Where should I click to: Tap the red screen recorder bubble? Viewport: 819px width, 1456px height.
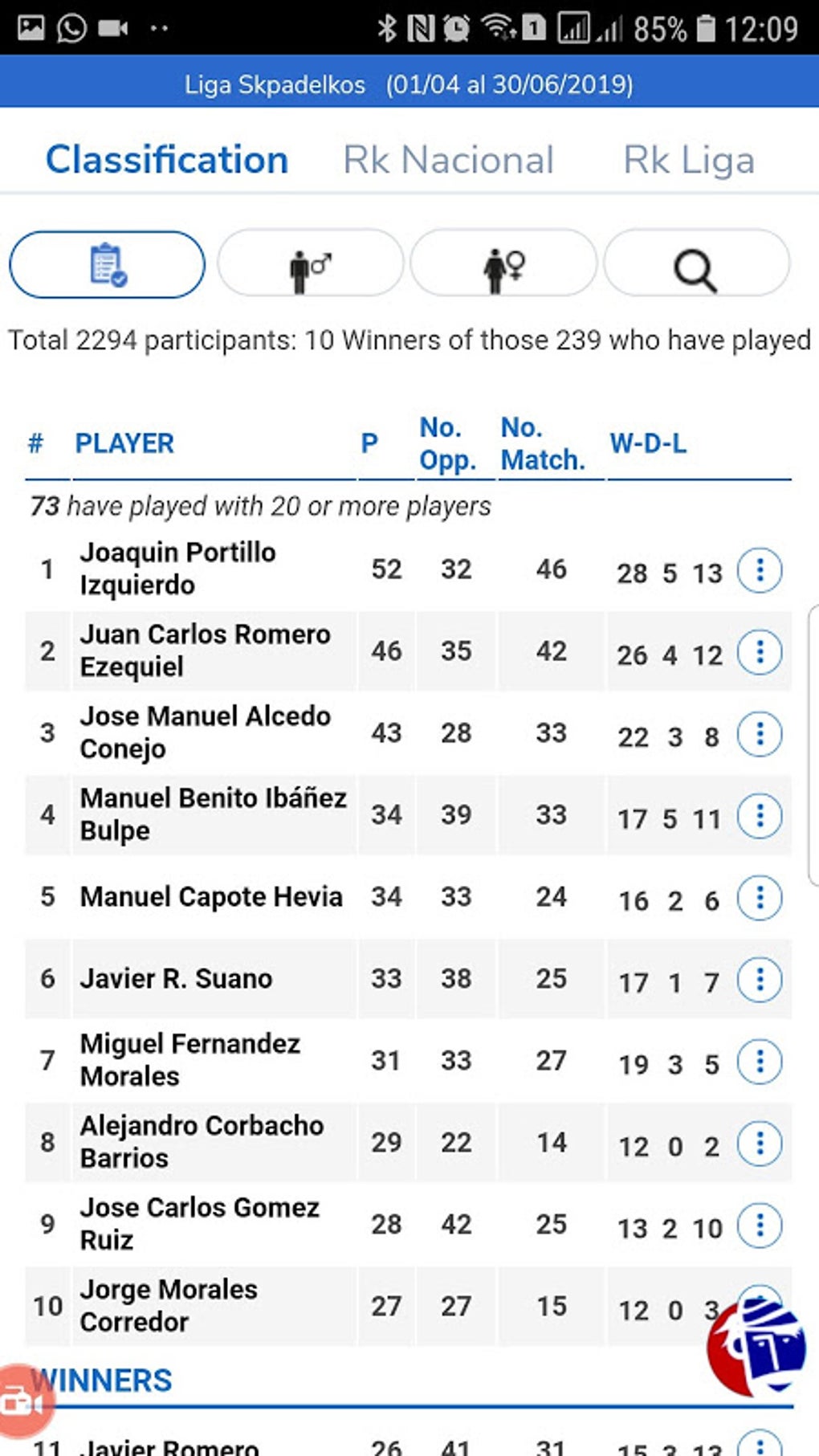click(x=22, y=1401)
